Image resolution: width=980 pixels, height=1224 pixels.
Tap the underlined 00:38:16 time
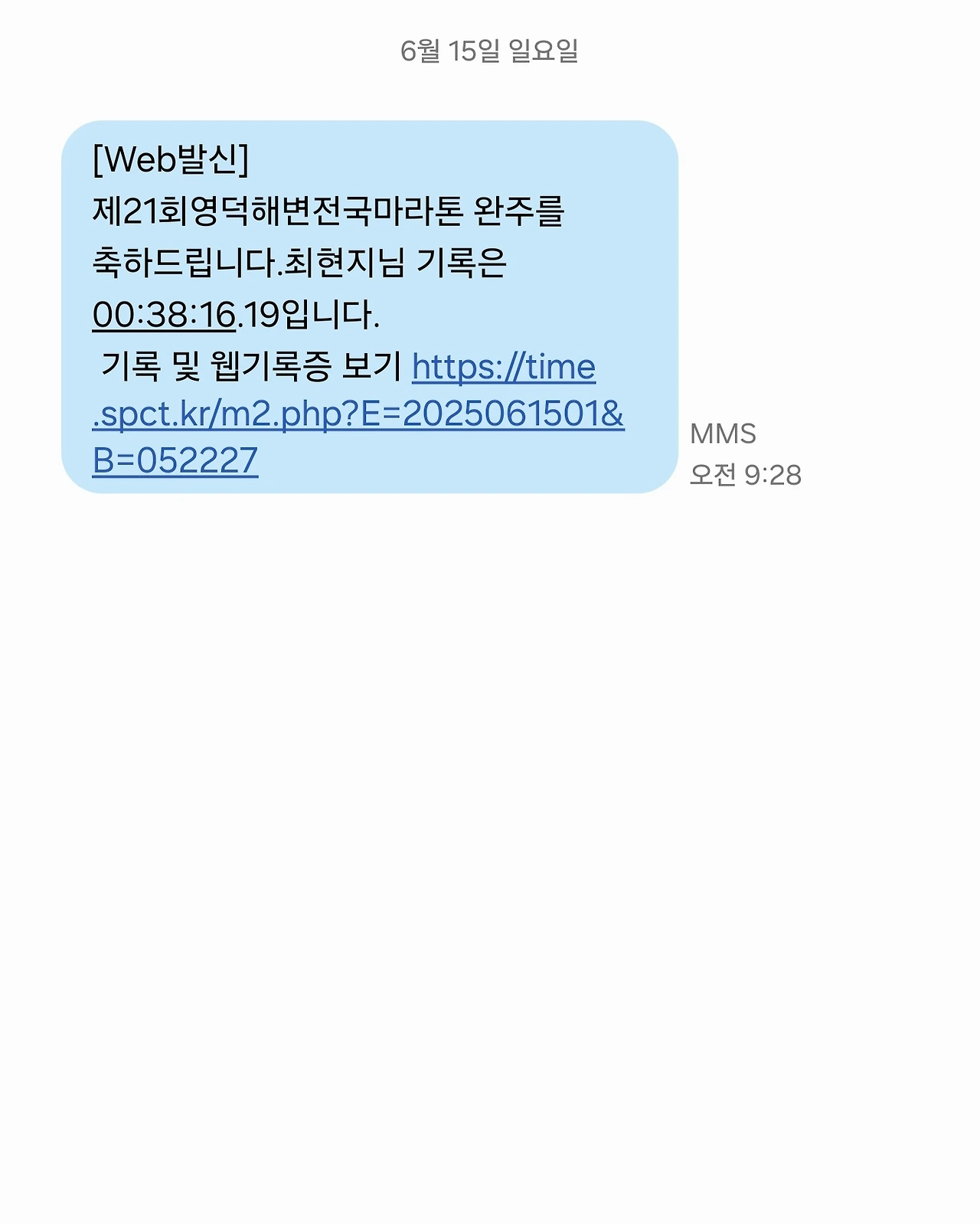tap(164, 315)
